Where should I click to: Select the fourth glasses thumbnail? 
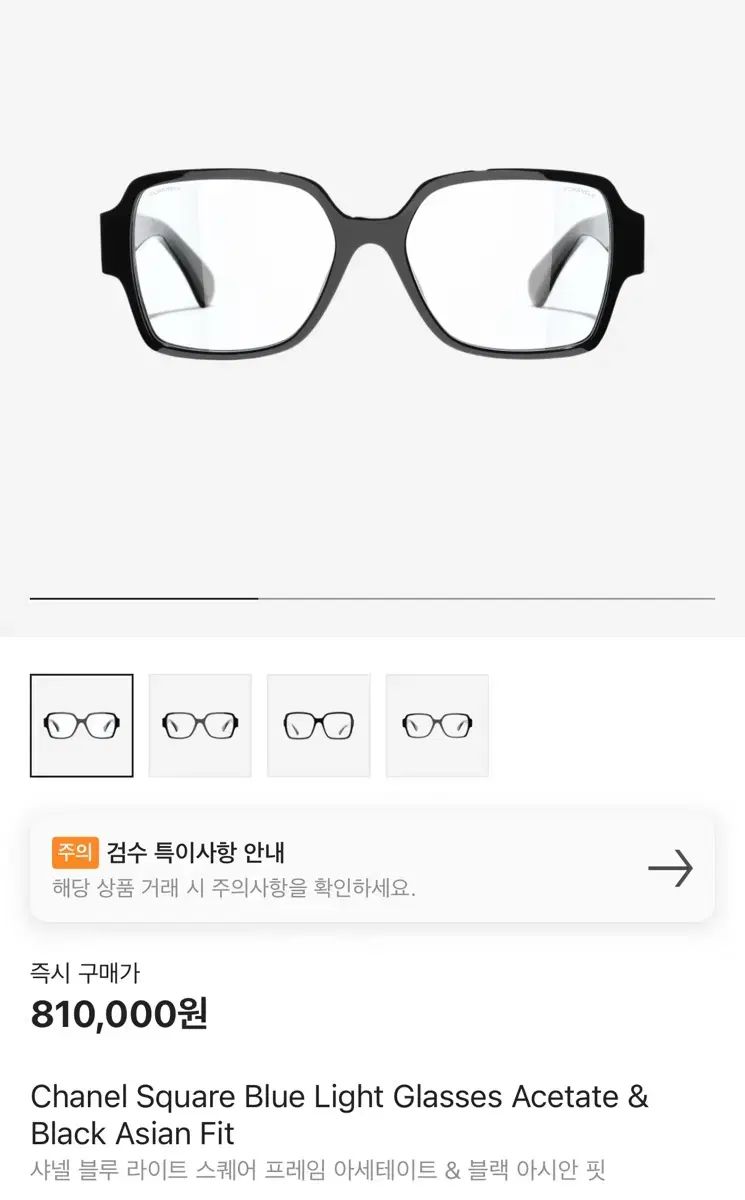tap(437, 725)
